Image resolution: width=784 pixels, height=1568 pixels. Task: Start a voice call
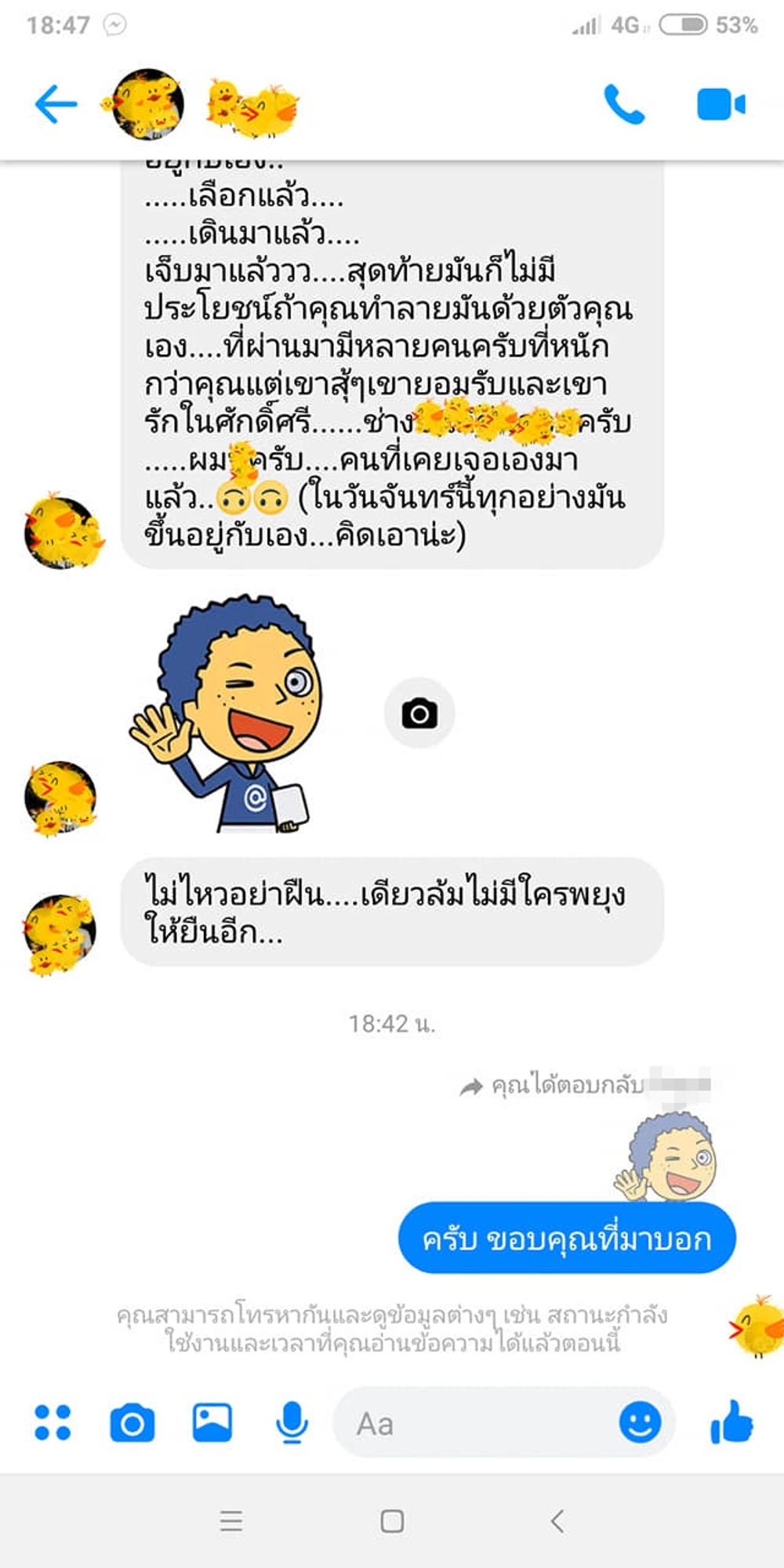[x=624, y=104]
